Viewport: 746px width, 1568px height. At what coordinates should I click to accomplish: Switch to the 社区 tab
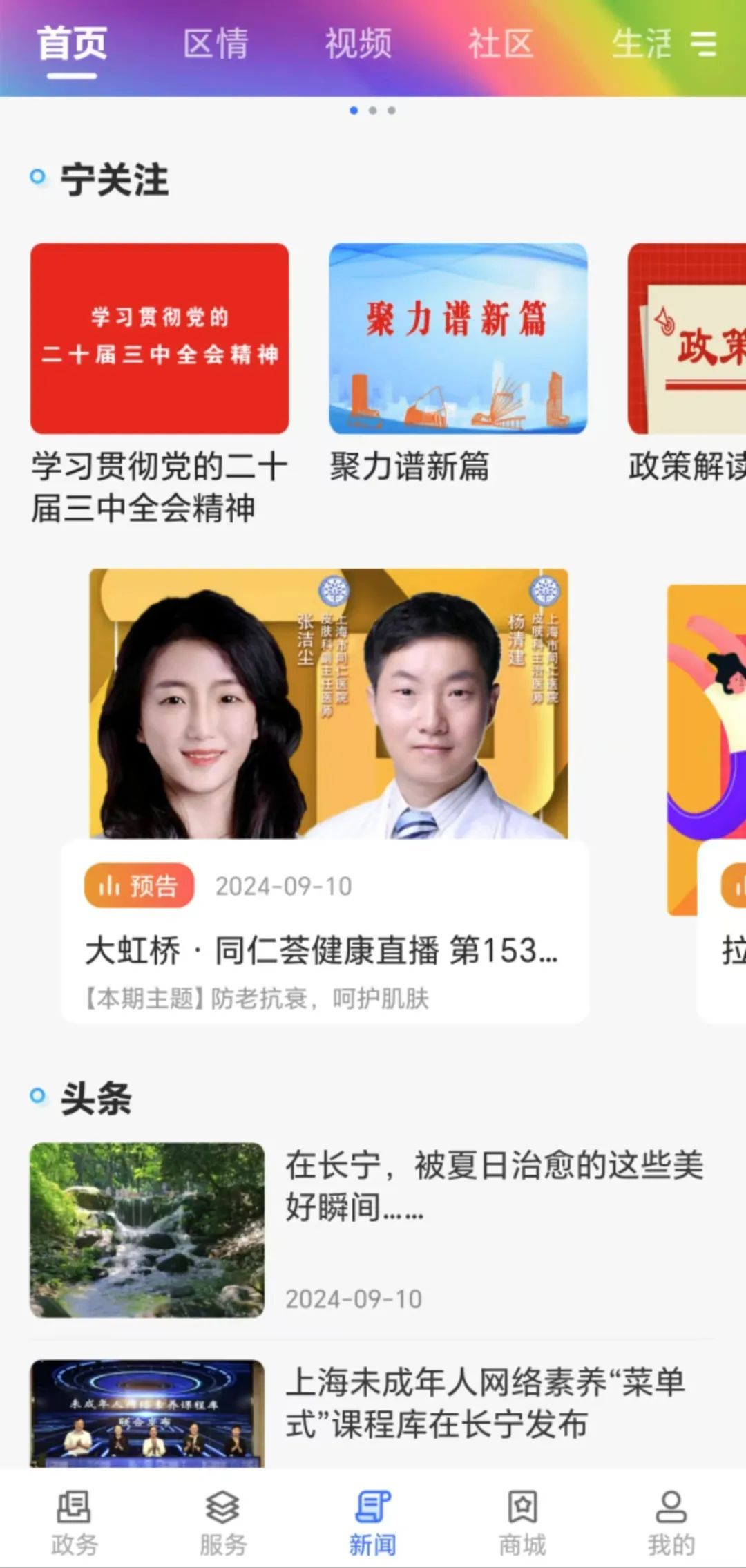point(501,44)
